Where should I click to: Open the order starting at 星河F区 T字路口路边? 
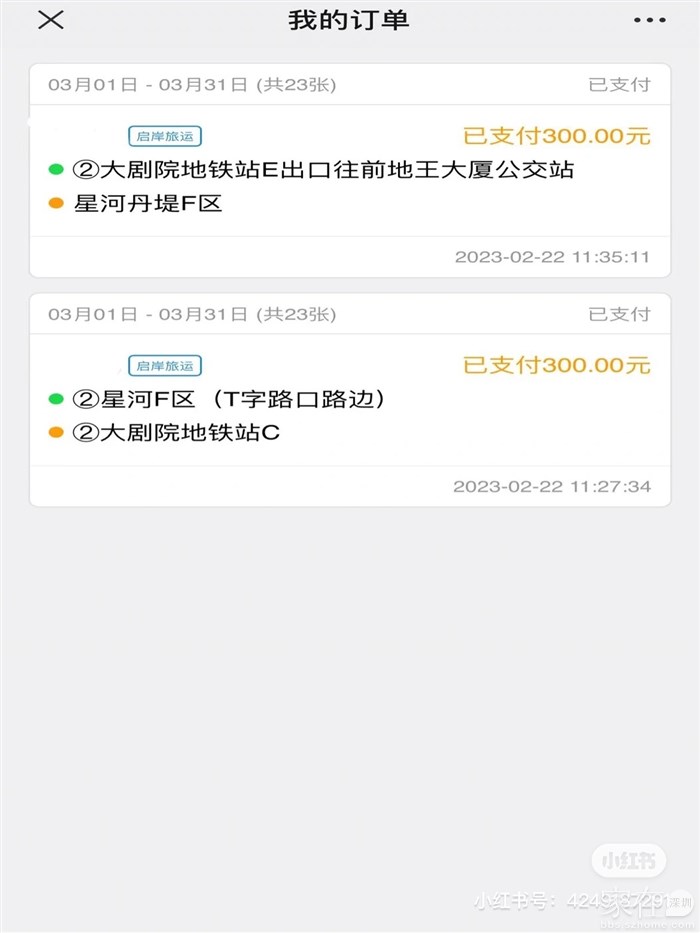pyautogui.click(x=349, y=415)
